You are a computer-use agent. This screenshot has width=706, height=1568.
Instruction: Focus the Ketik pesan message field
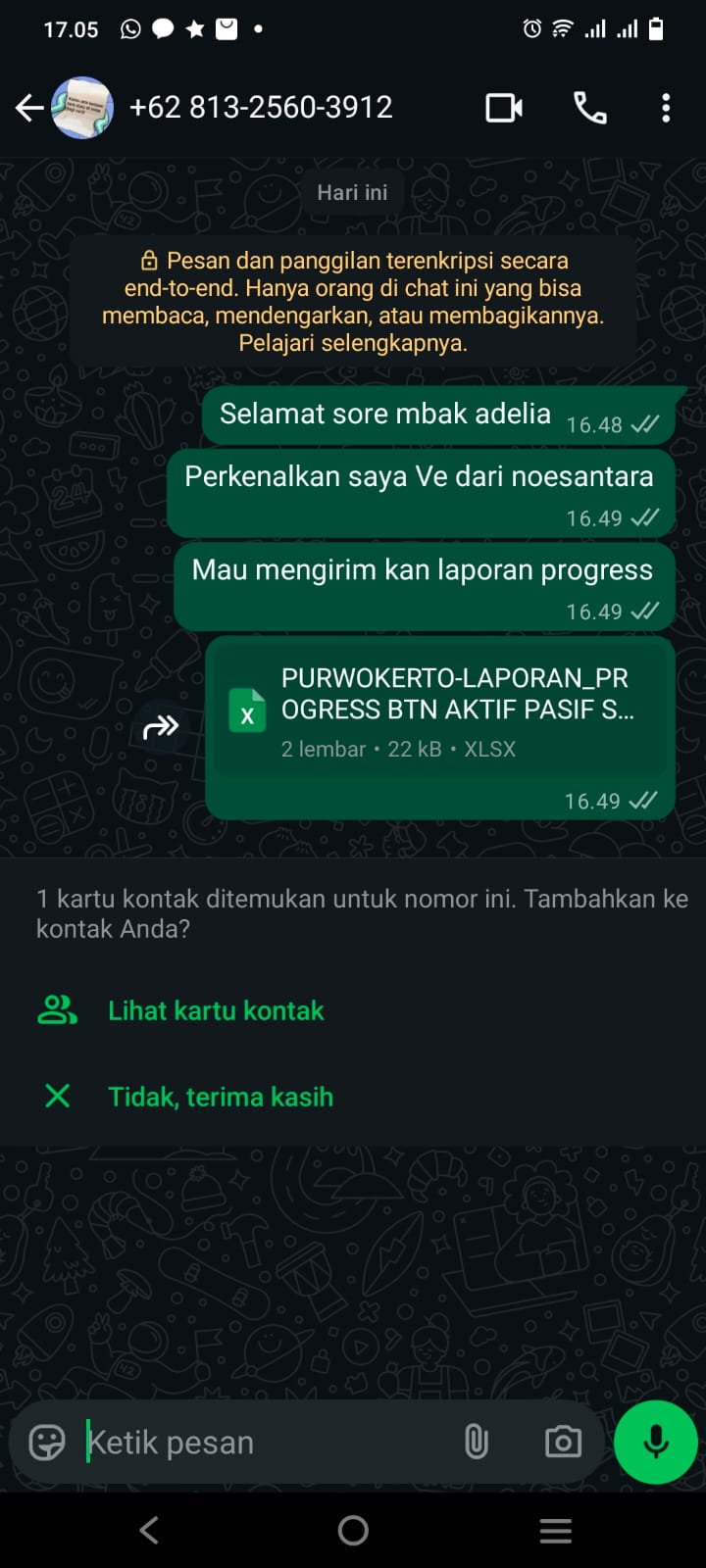click(x=265, y=1443)
